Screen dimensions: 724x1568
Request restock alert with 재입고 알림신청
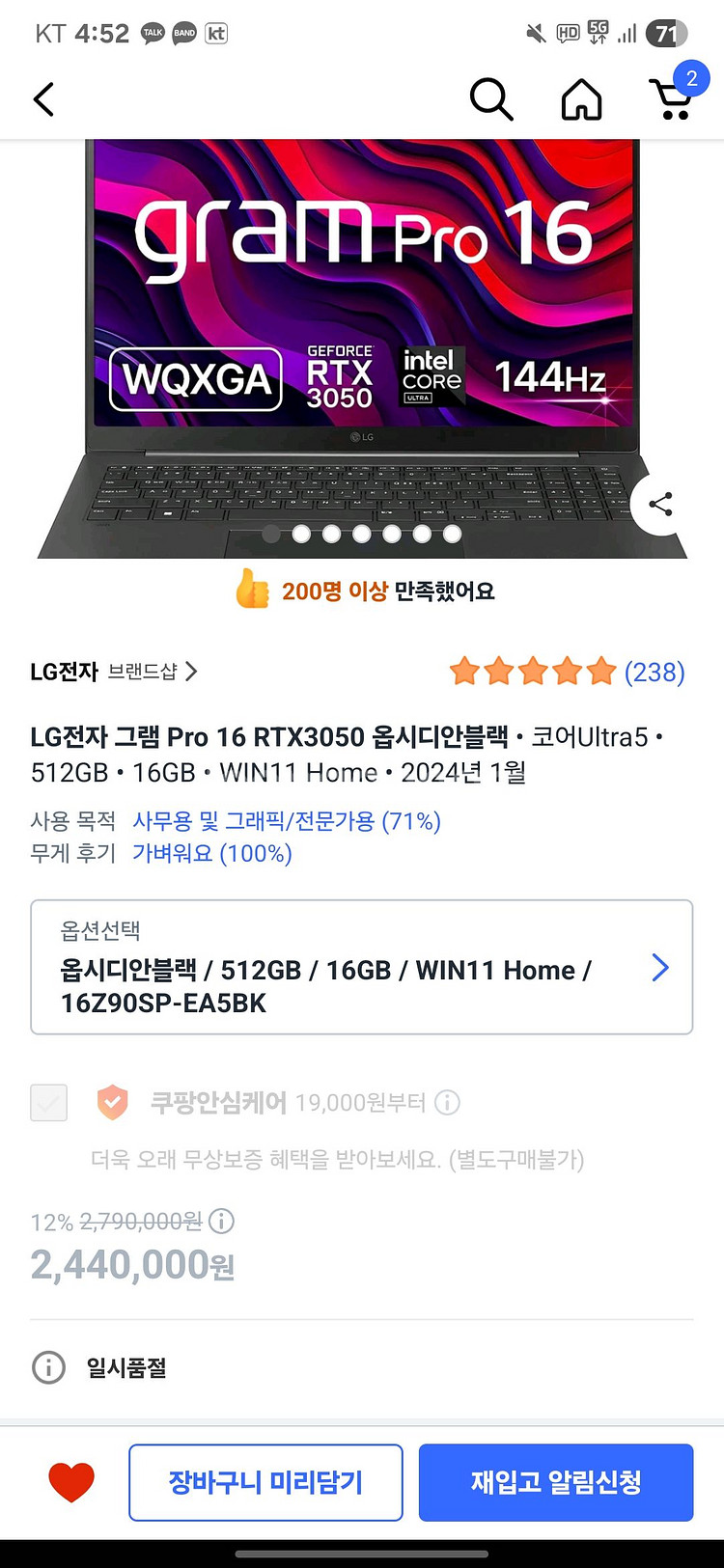pos(555,1482)
